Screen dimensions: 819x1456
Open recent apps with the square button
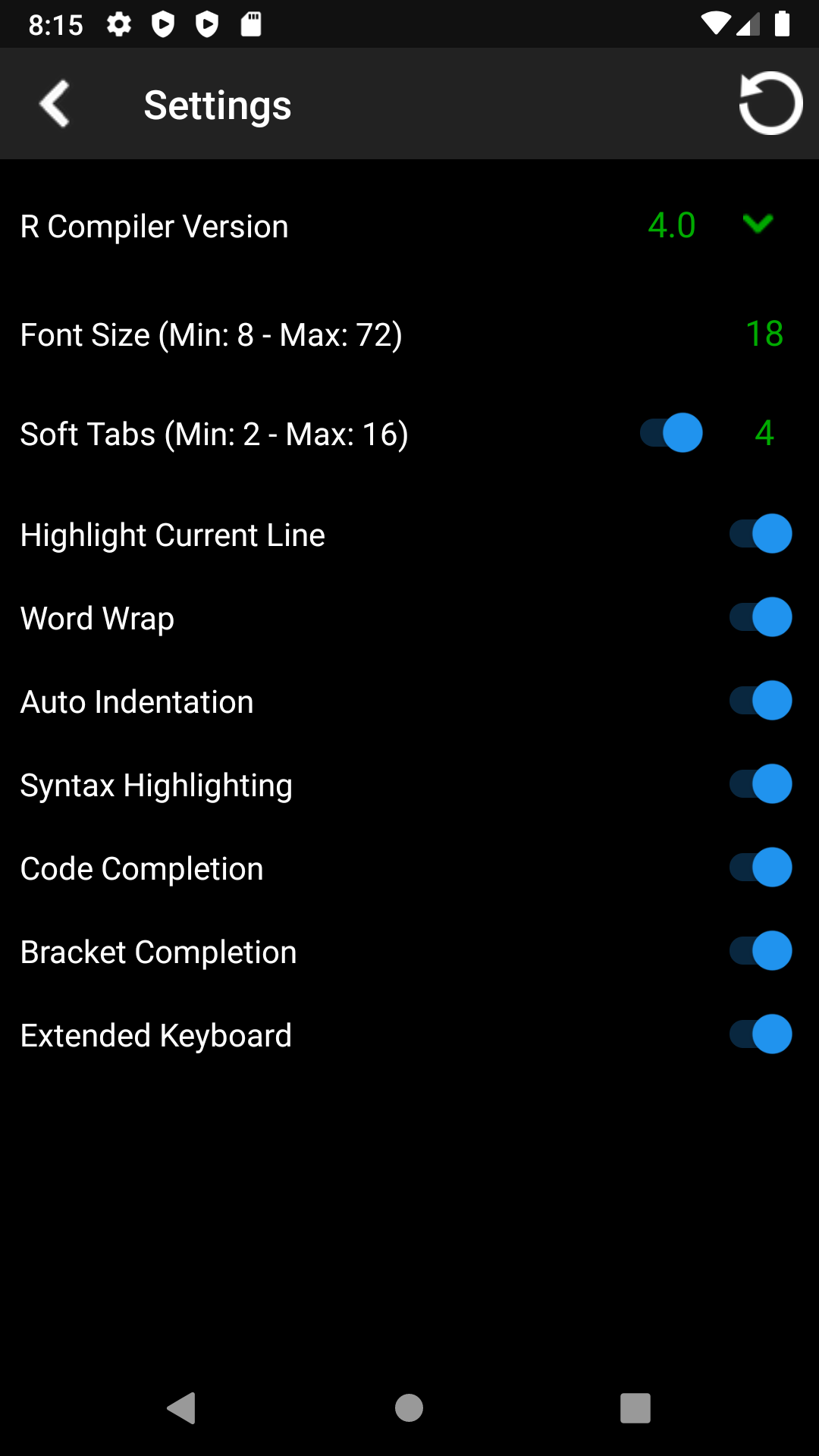pos(635,1409)
